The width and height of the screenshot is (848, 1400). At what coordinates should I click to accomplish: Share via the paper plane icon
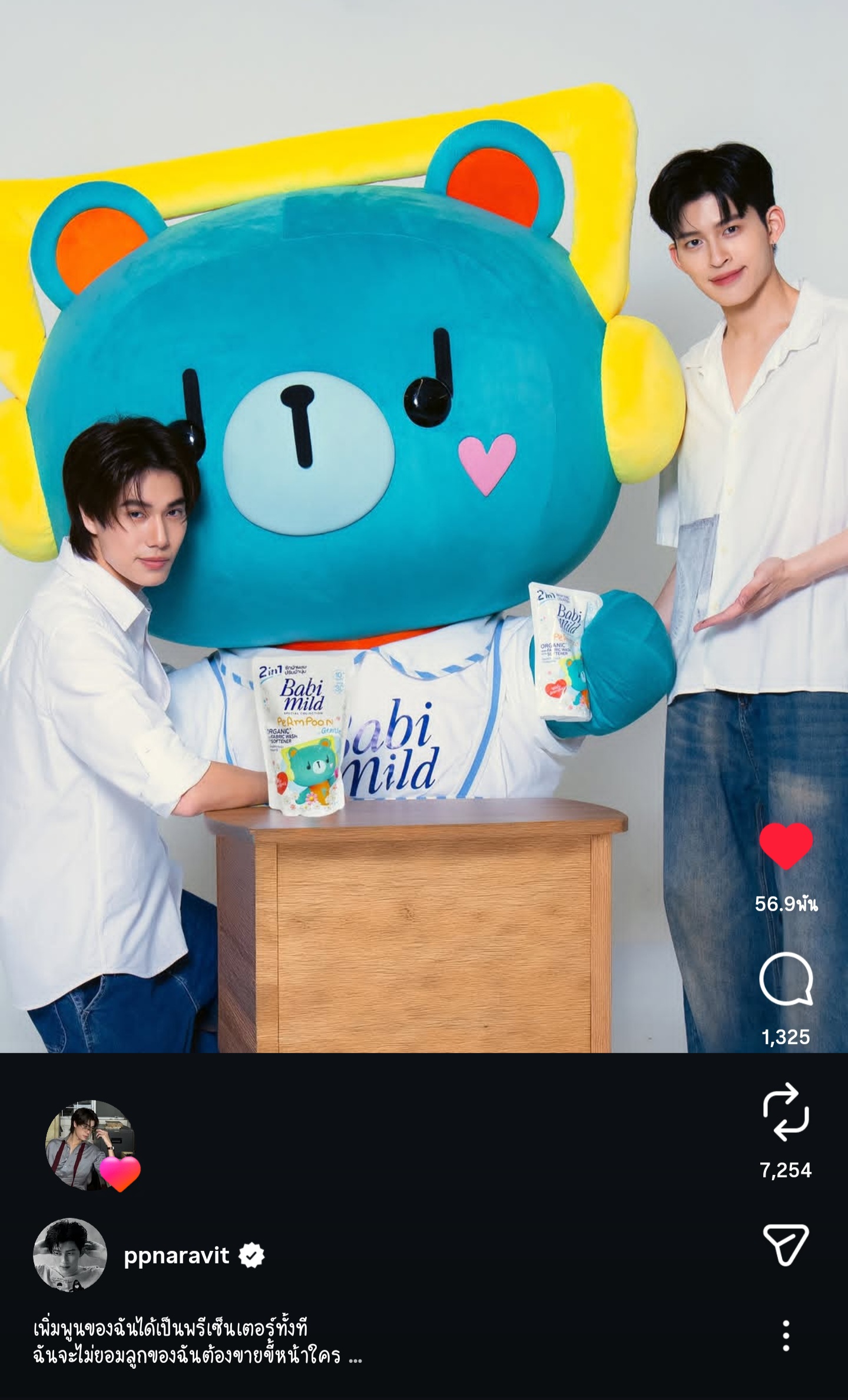pos(786,1244)
